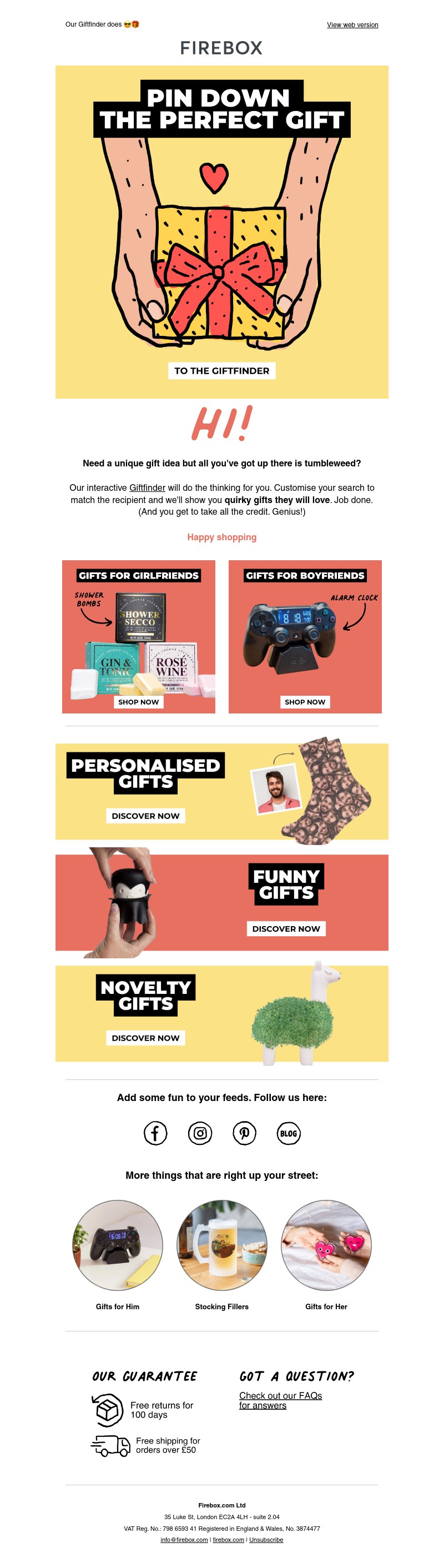Discover Novelty Gifts now
The height and width of the screenshot is (1568, 444).
pyautogui.click(x=145, y=1038)
